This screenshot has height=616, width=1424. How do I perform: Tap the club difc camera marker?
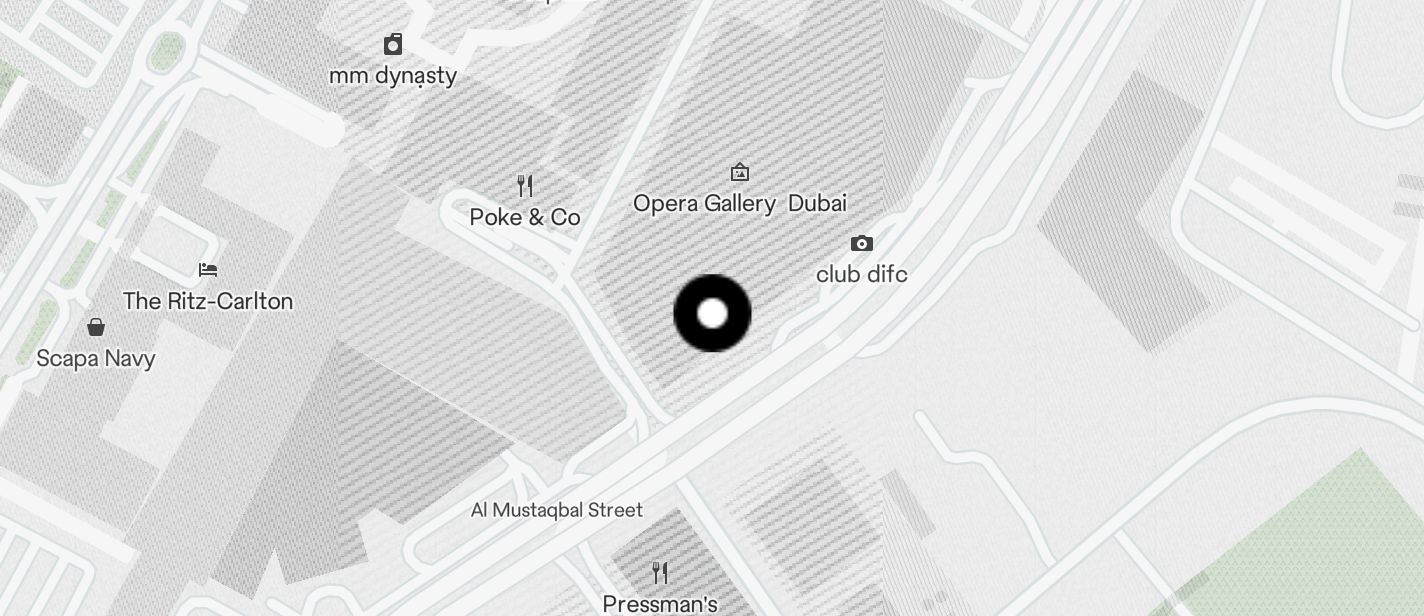click(x=861, y=244)
